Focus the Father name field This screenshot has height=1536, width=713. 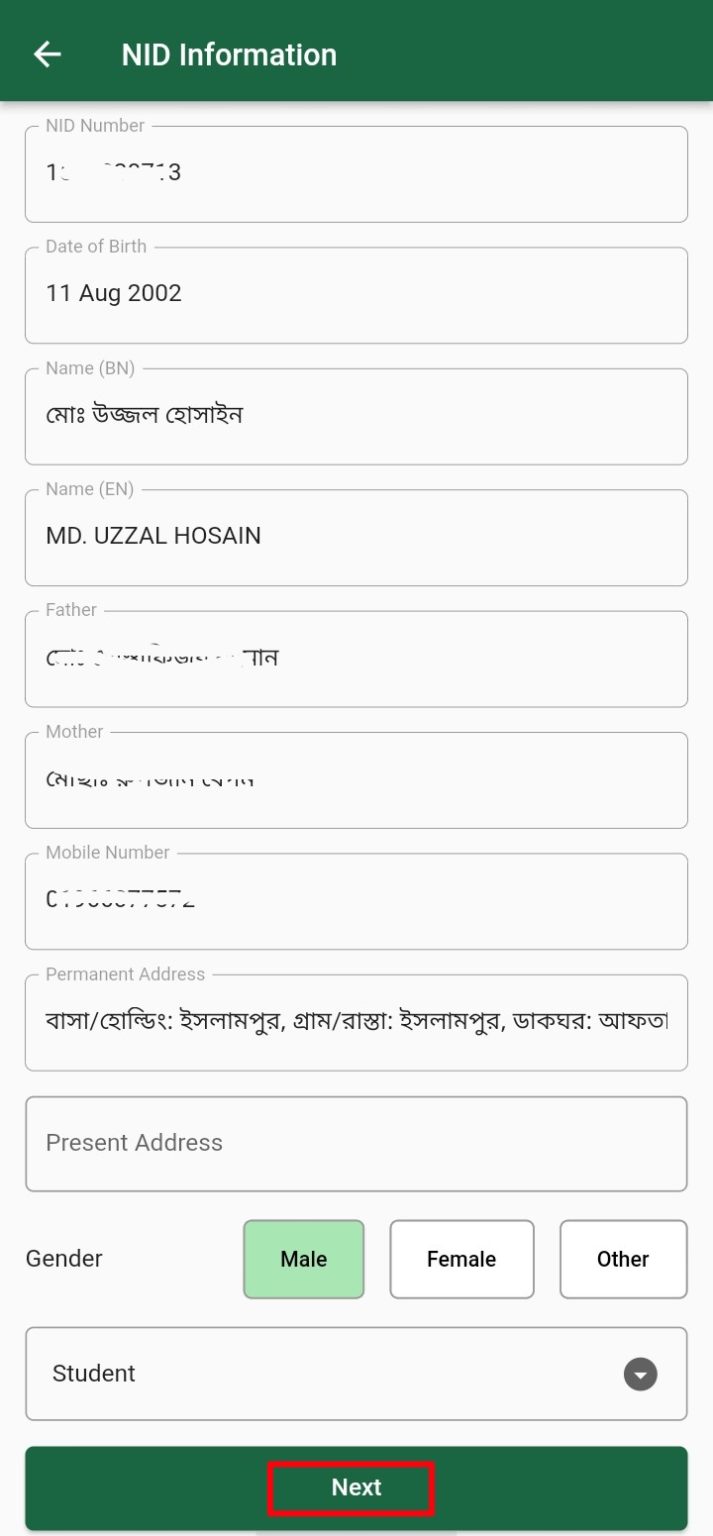356,659
